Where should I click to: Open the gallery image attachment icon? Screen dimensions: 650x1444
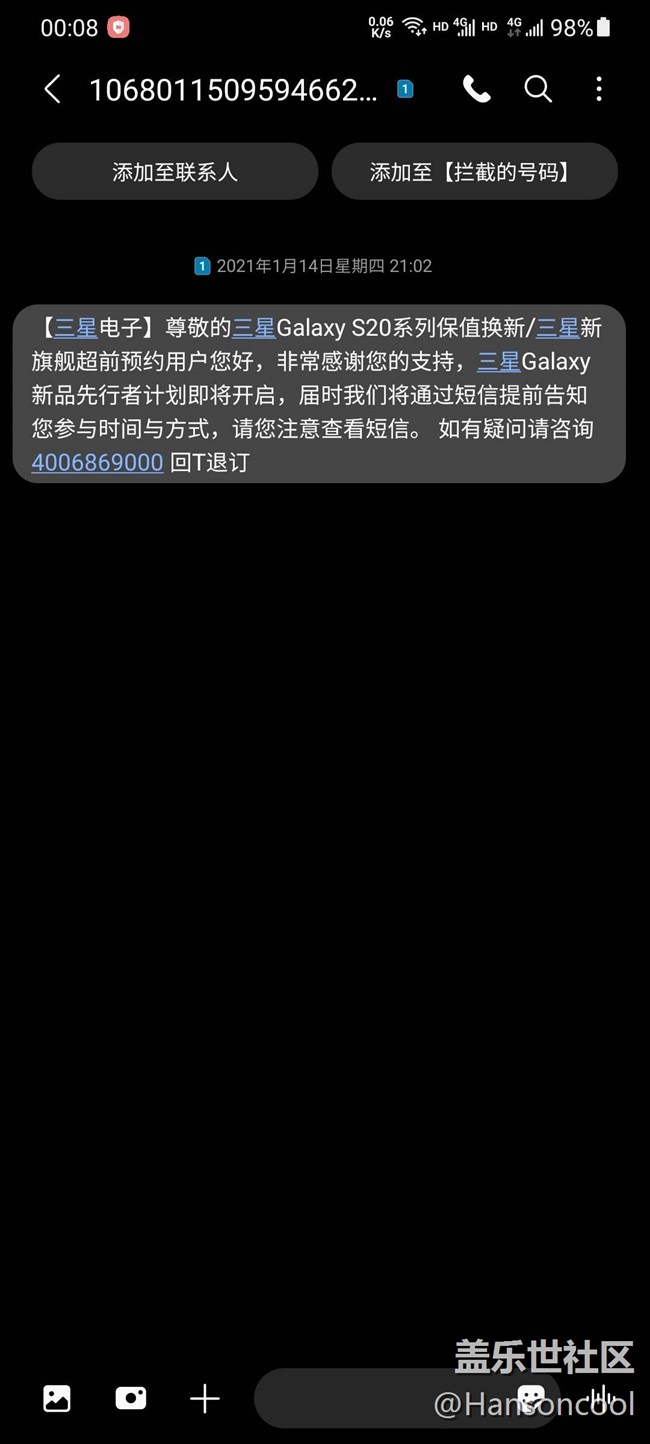tap(57, 1398)
